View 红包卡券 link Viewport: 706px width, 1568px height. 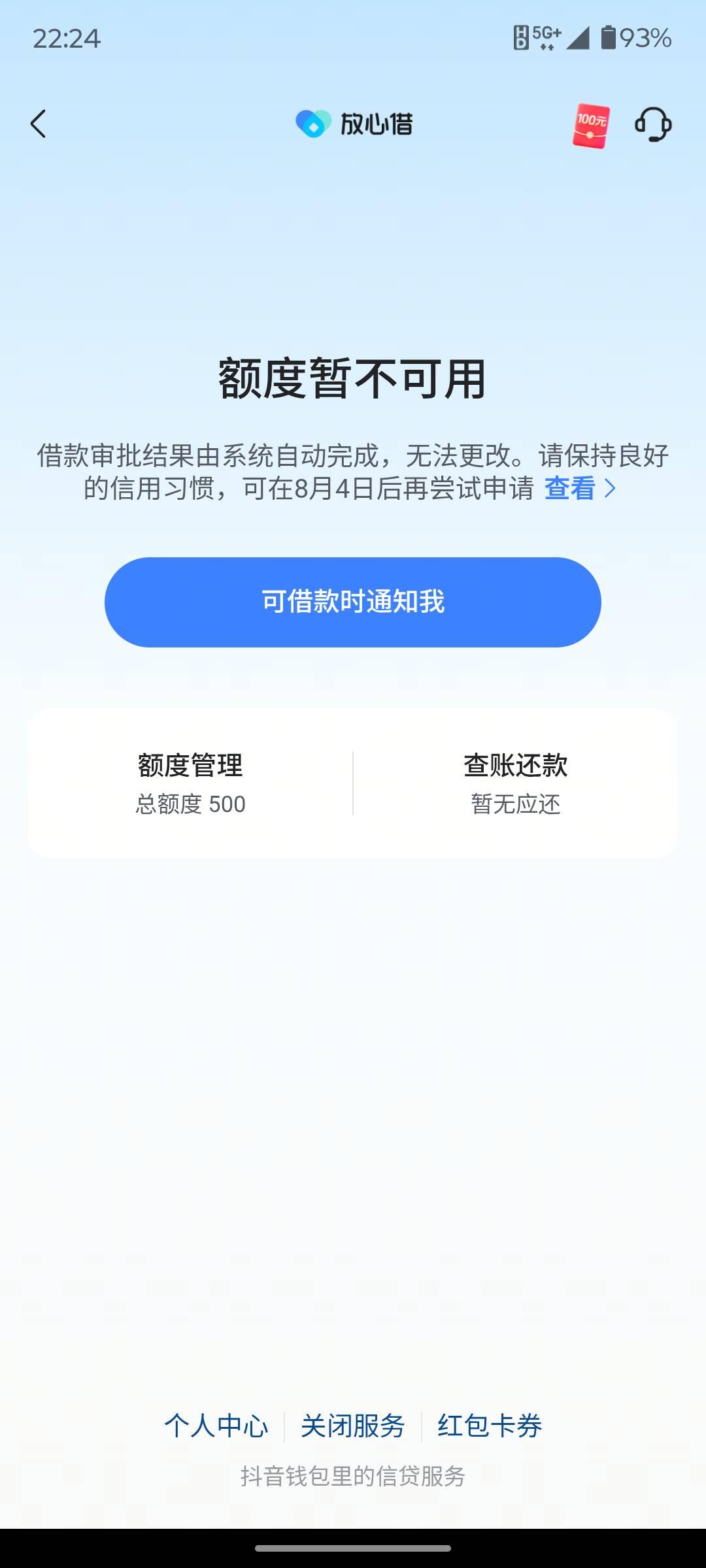490,1426
